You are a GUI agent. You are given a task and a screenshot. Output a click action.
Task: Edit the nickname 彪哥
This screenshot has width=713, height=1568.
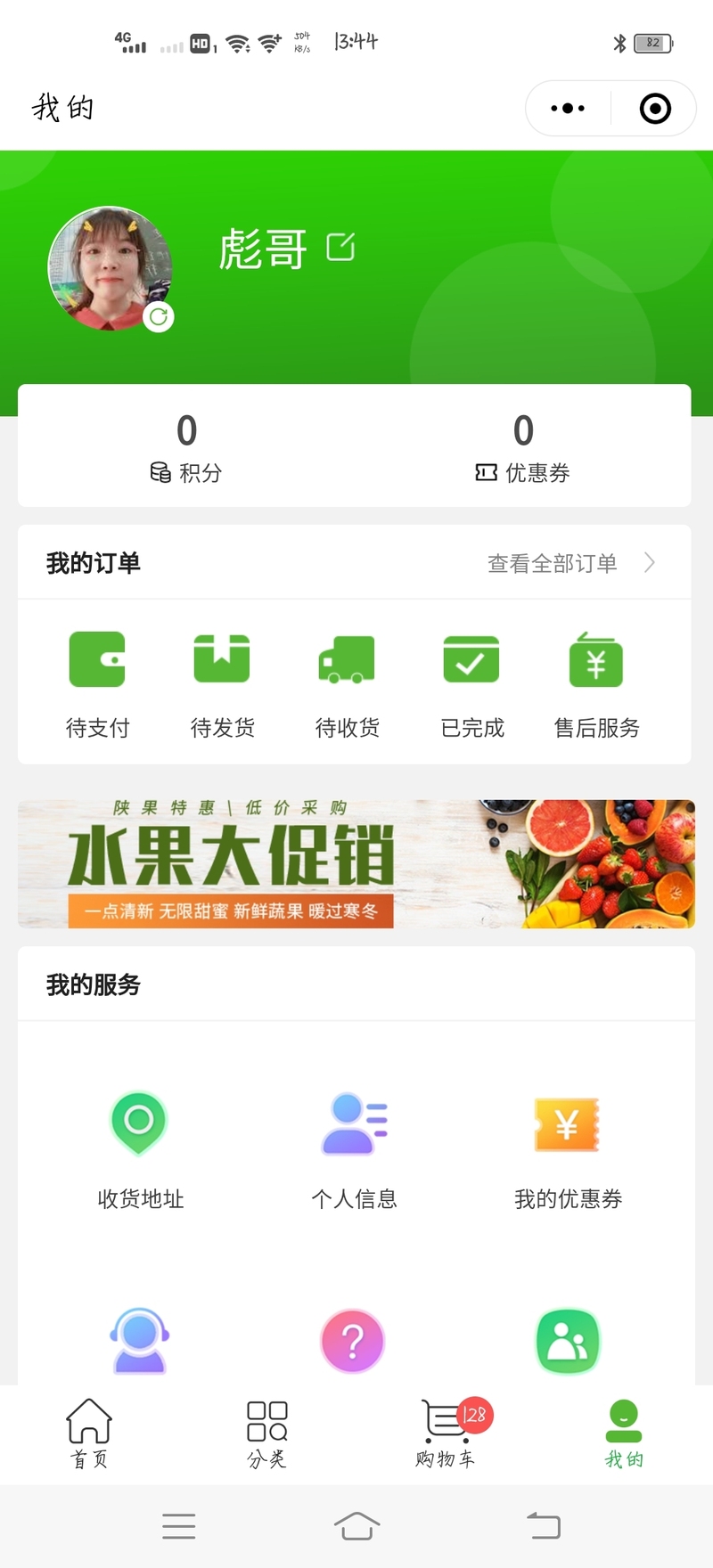340,247
